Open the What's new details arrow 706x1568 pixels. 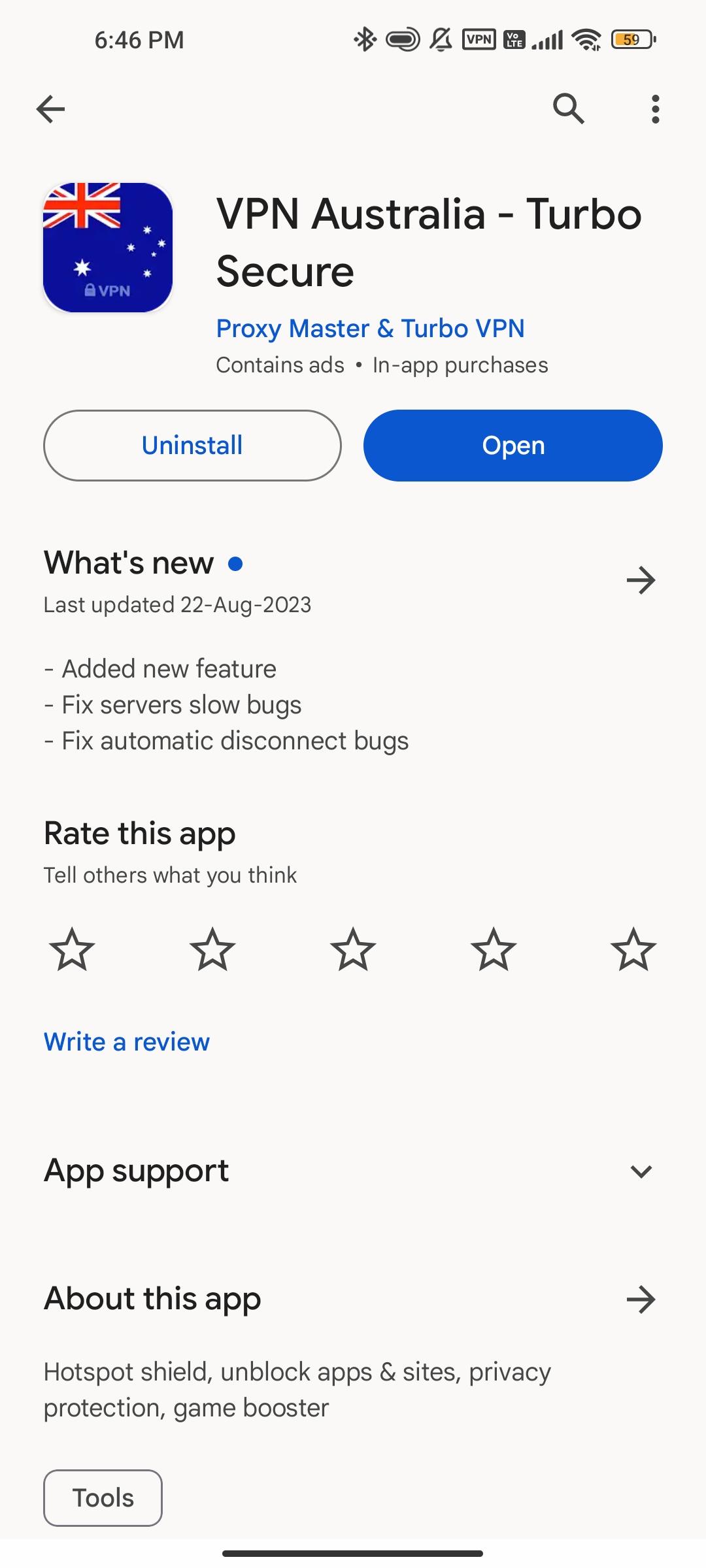coord(641,580)
